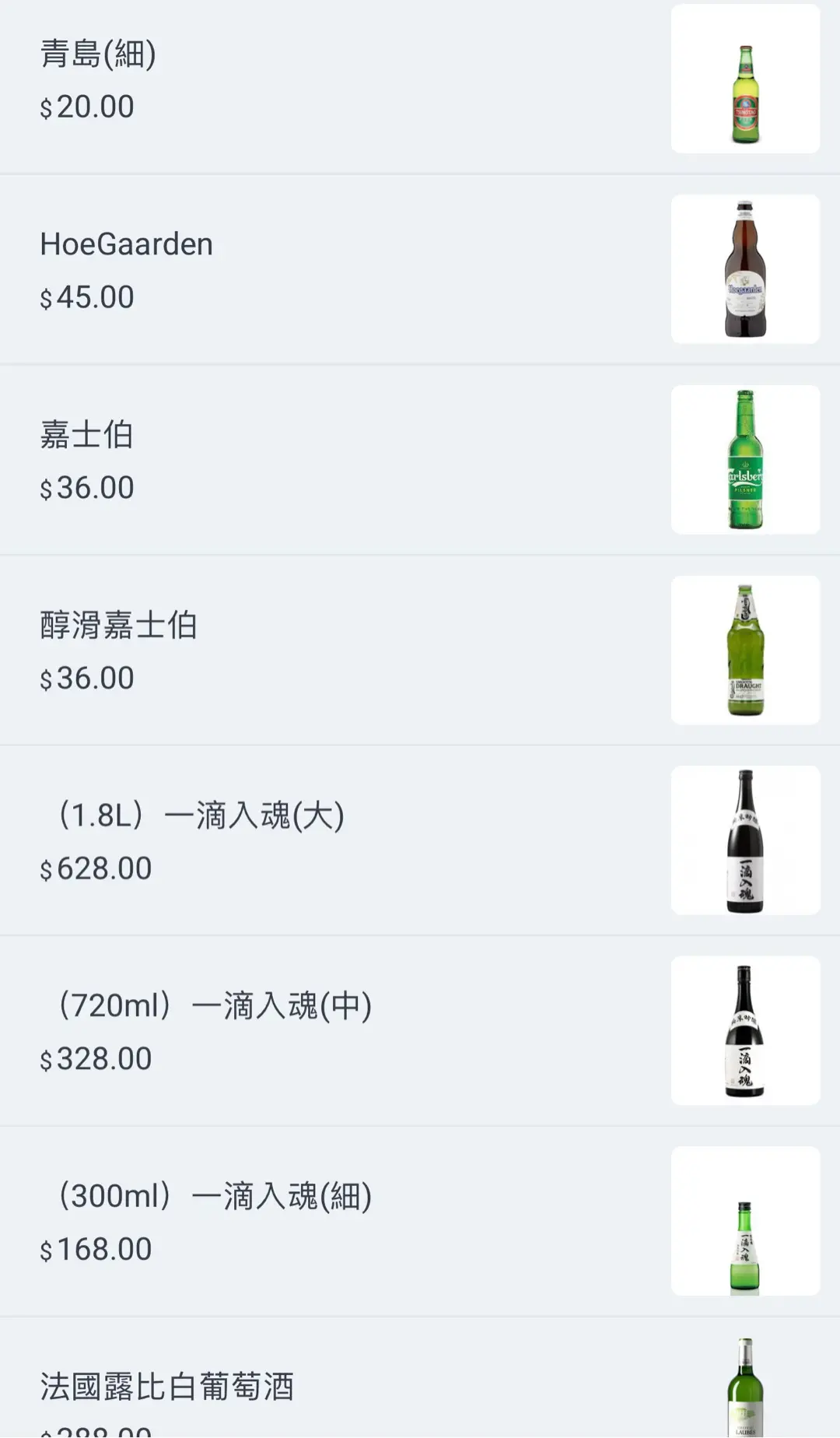Open 法國露比白葡萄酒 wine item

click(420, 1378)
